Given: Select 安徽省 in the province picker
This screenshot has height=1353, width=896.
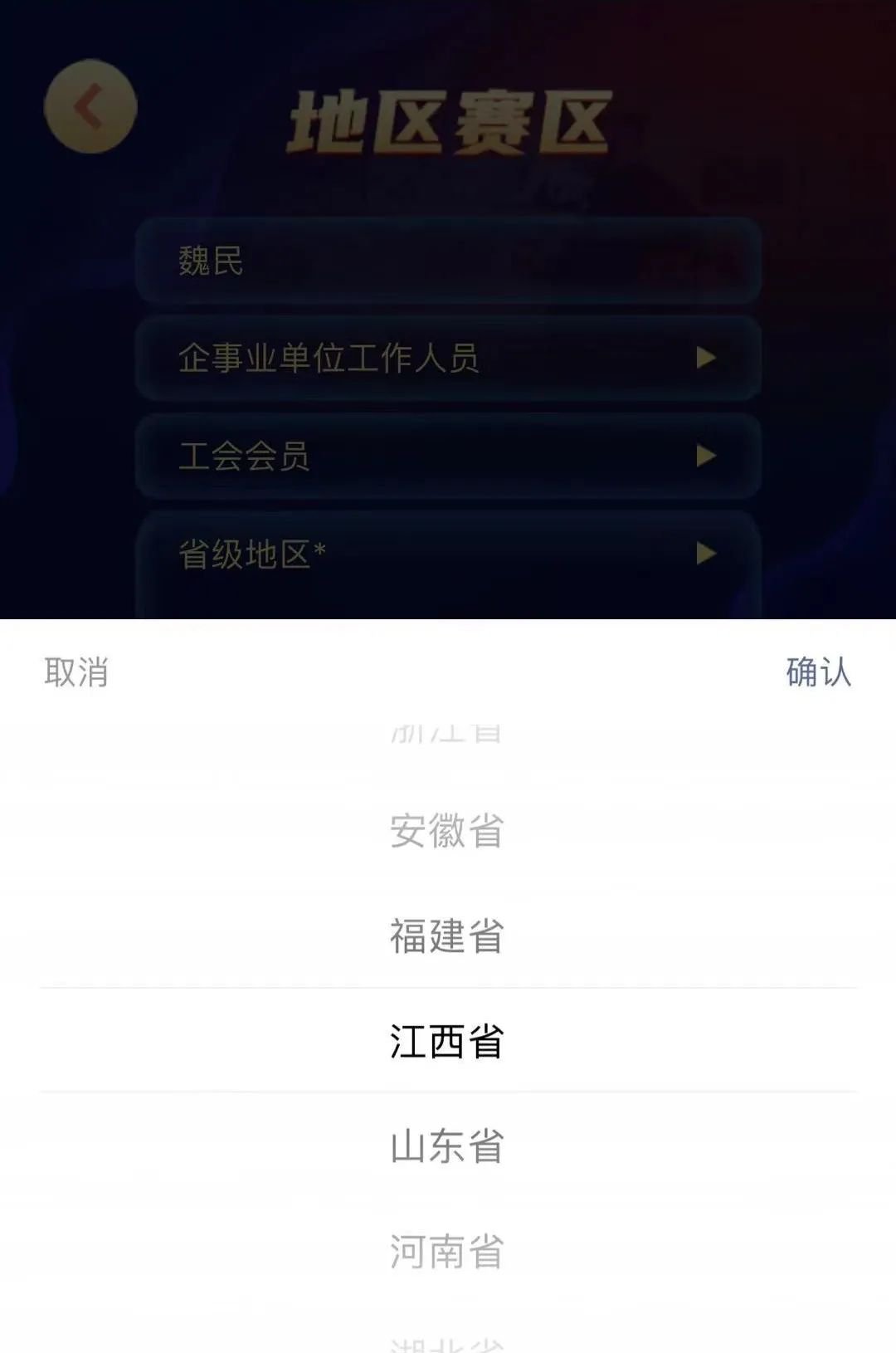Looking at the screenshot, I should tap(447, 831).
